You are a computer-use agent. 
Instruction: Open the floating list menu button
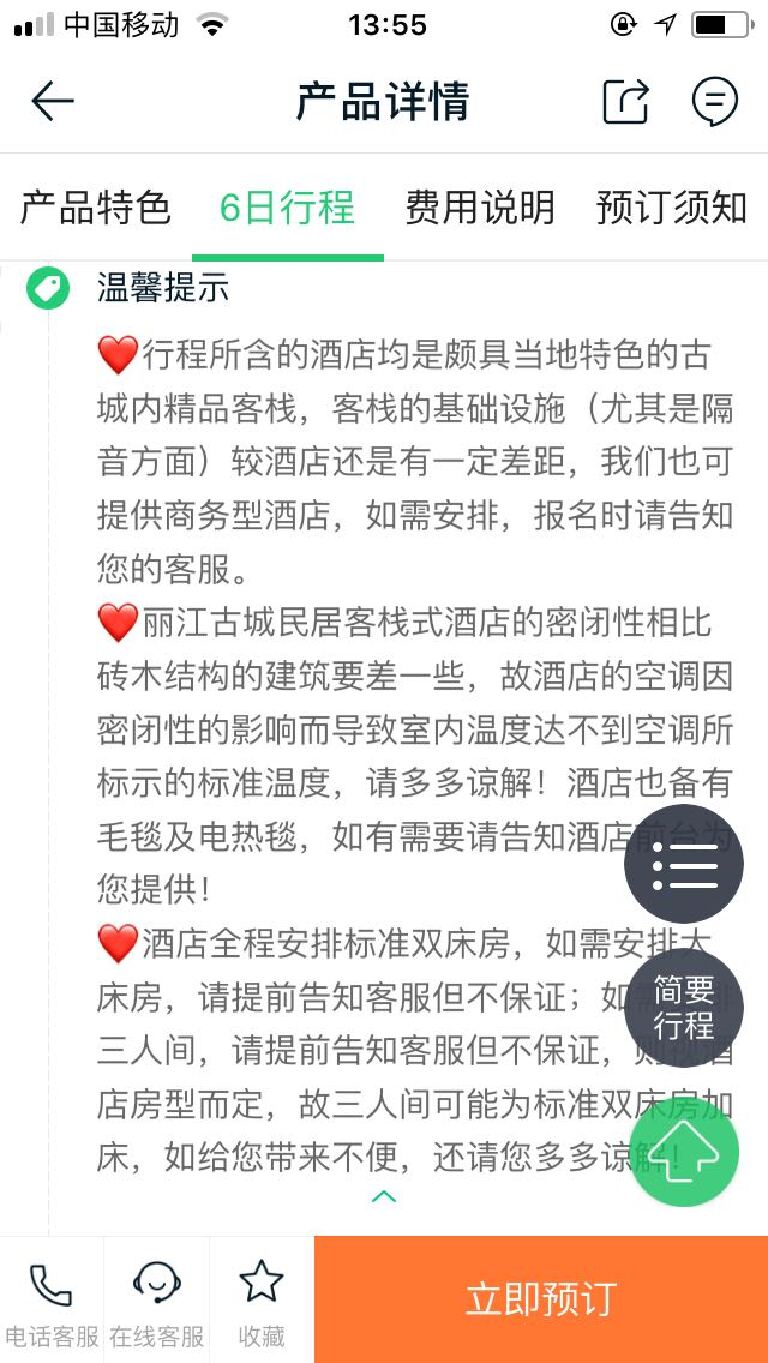(x=684, y=864)
